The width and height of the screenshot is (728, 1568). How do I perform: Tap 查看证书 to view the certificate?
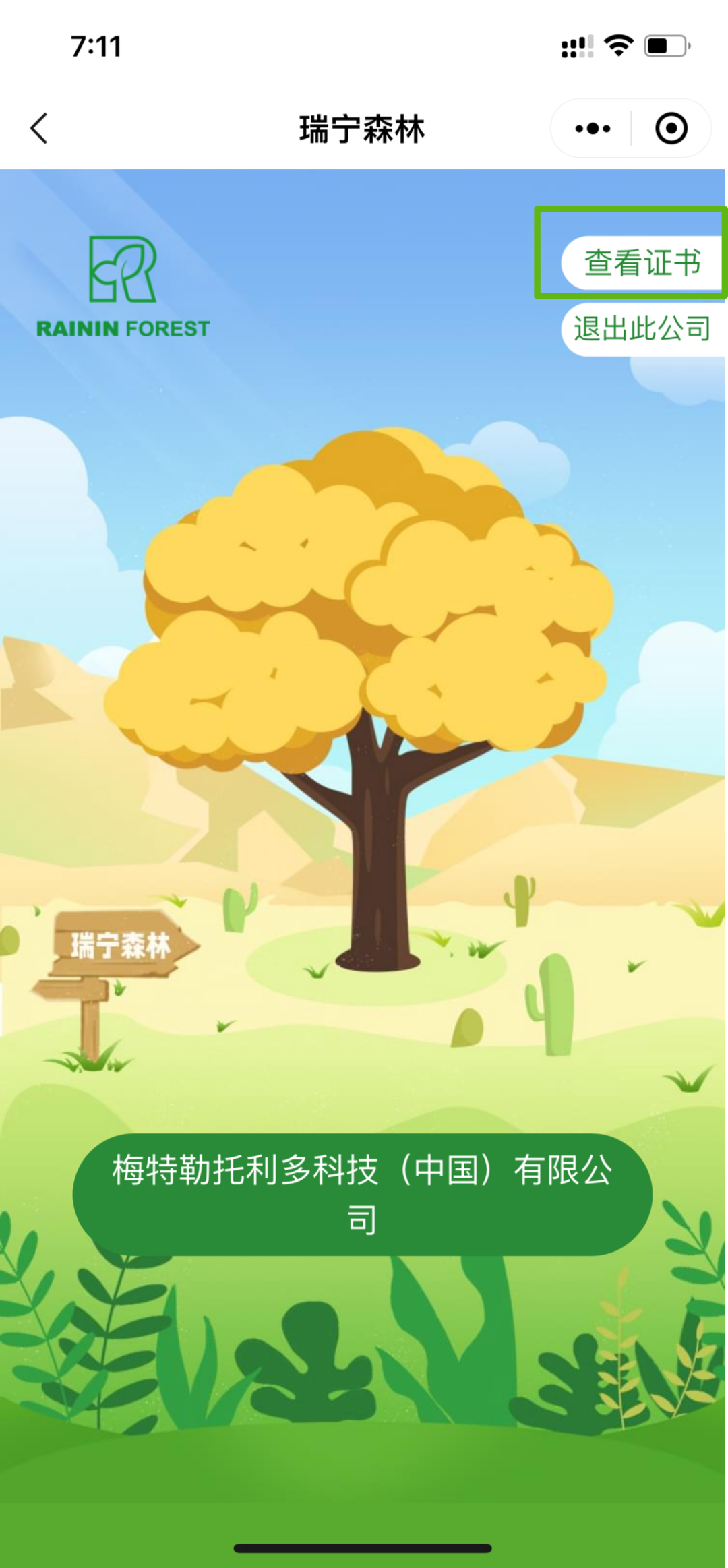642,262
